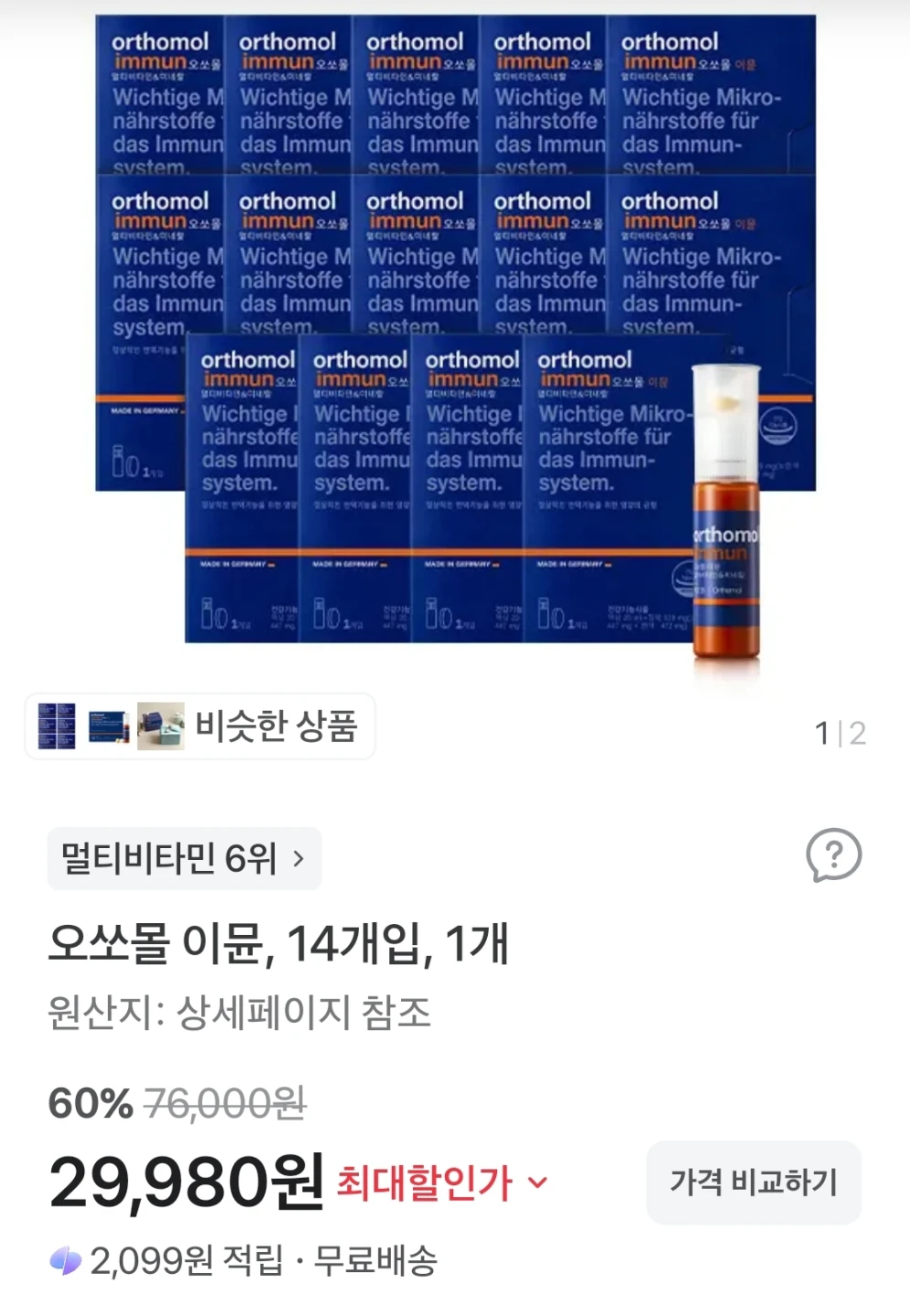Screen dimensions: 910x1316
Task: Tap 가격 비교하기 to compare prices
Action: pos(754,1183)
